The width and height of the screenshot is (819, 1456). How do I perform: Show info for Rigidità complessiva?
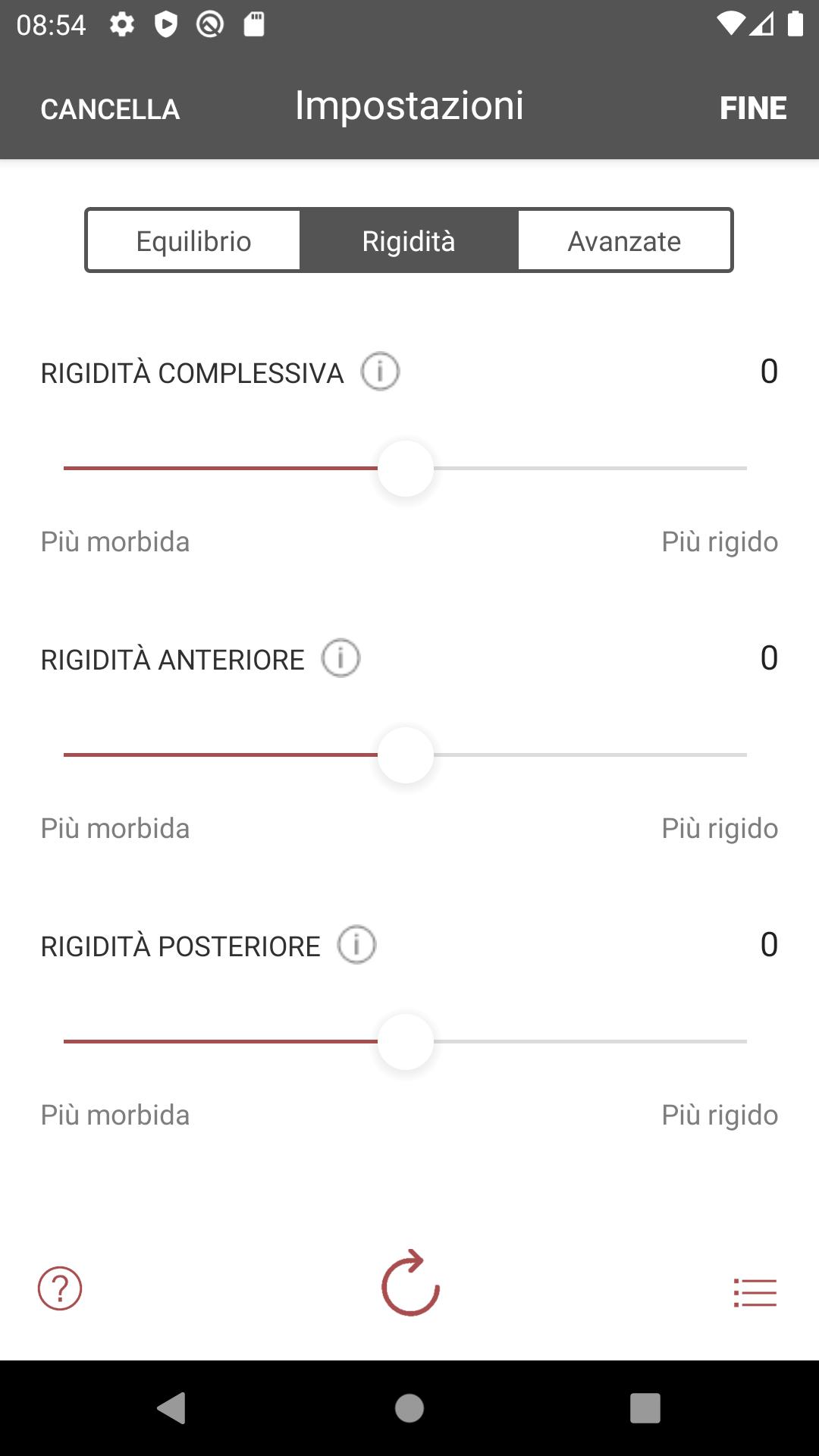(x=380, y=372)
